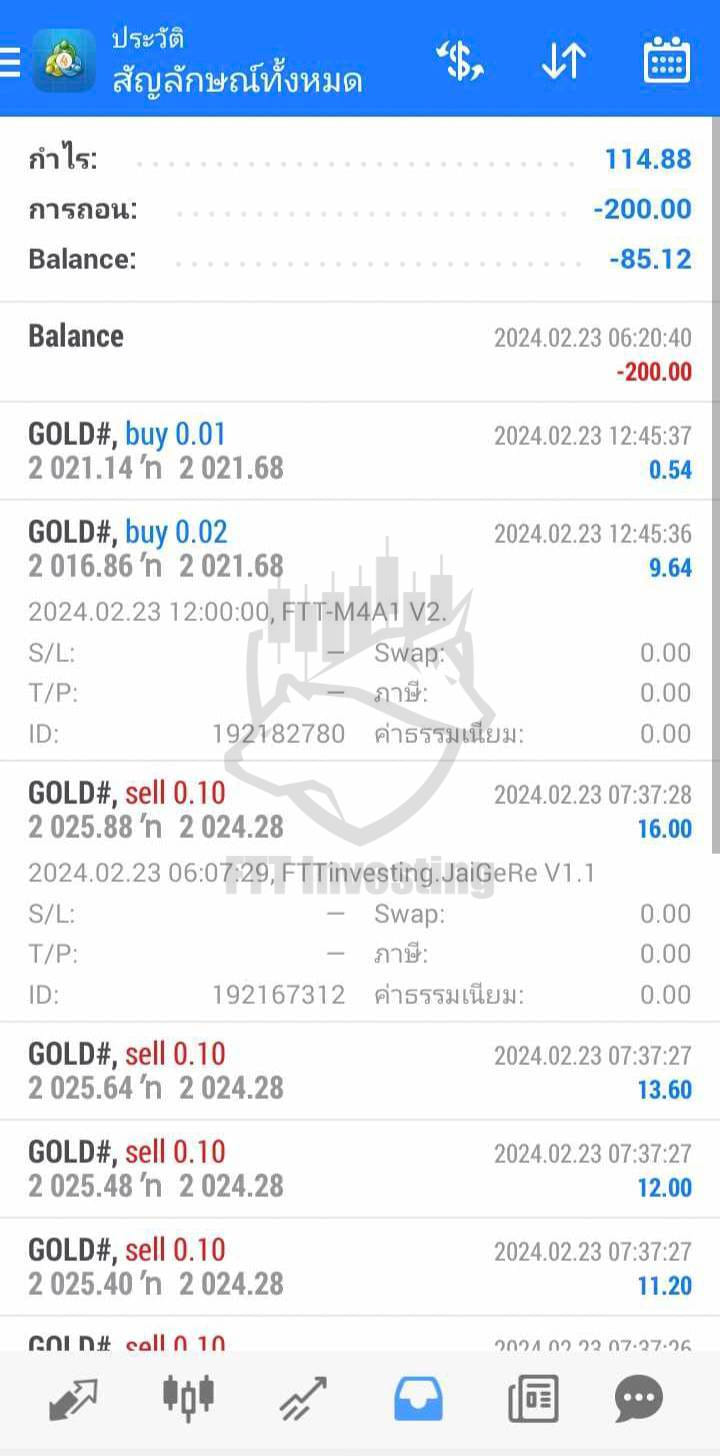Switch to the News tab

tap(533, 1398)
